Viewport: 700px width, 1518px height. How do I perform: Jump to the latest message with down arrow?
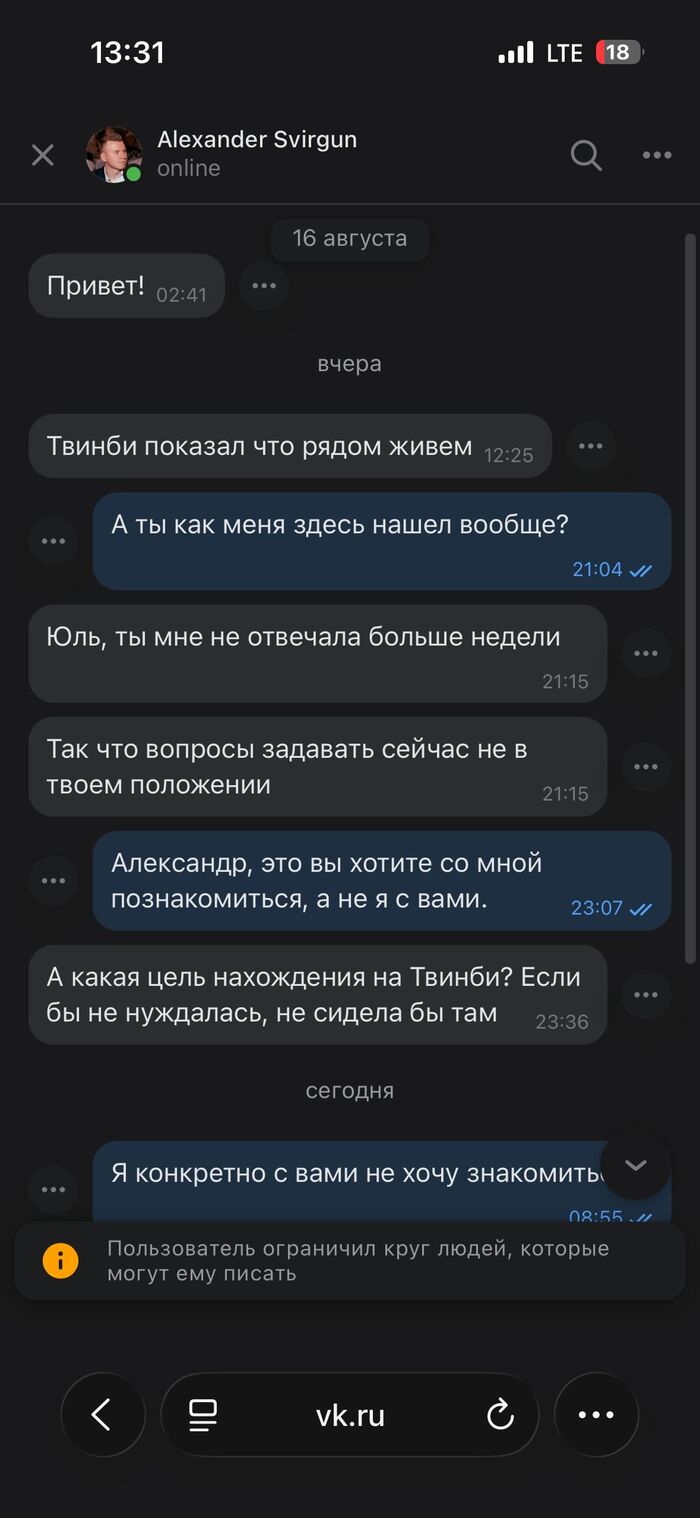pyautogui.click(x=636, y=1165)
